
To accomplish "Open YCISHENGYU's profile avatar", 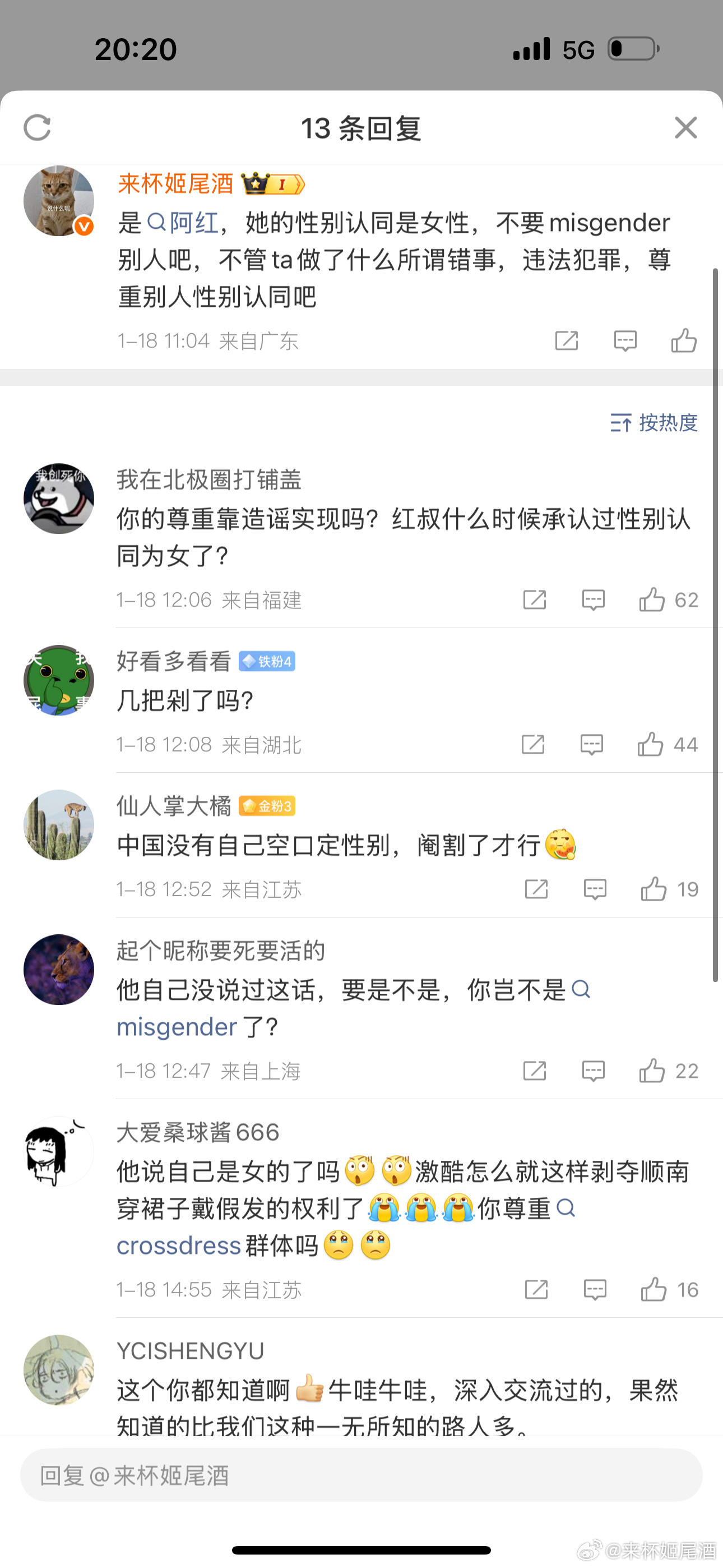I will (59, 1369).
